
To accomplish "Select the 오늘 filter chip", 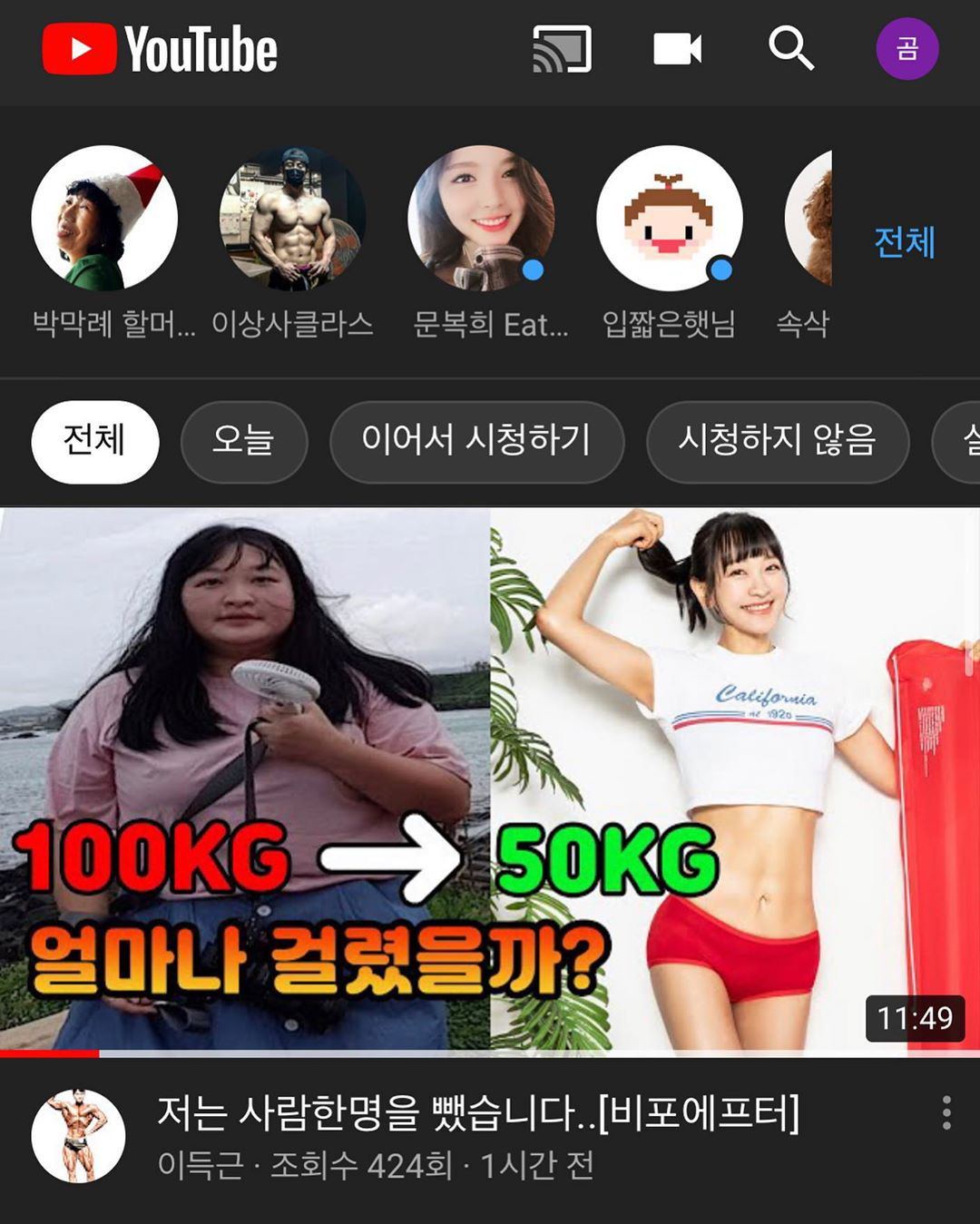I will [x=243, y=441].
